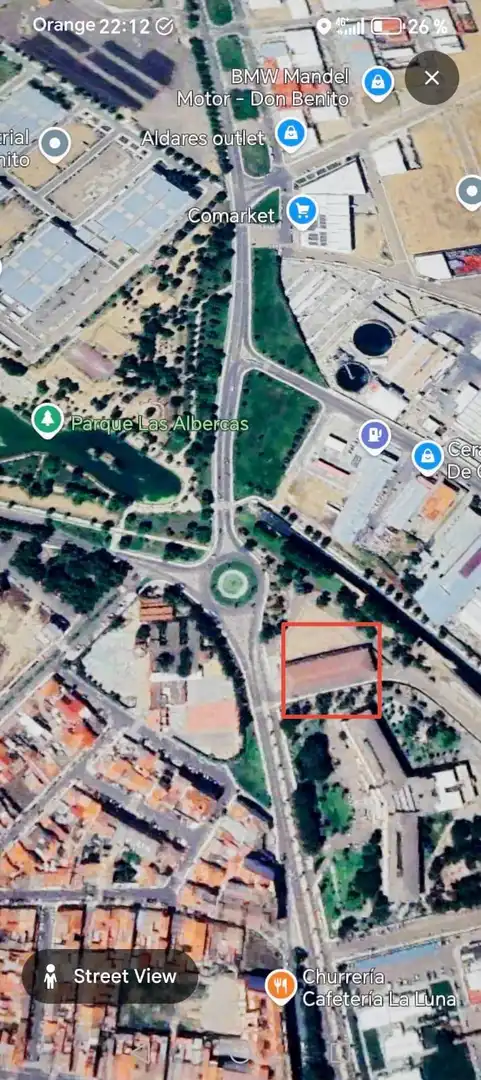Tap the Comarket shopping cart pin

pyautogui.click(x=302, y=211)
